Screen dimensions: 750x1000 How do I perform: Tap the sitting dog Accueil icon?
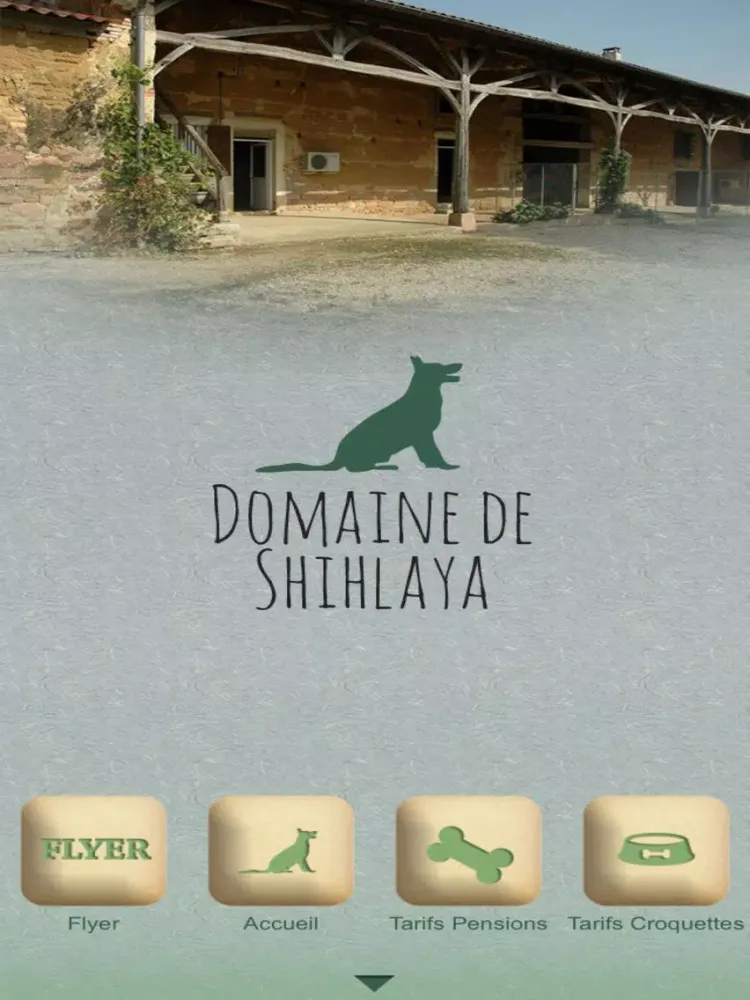283,851
